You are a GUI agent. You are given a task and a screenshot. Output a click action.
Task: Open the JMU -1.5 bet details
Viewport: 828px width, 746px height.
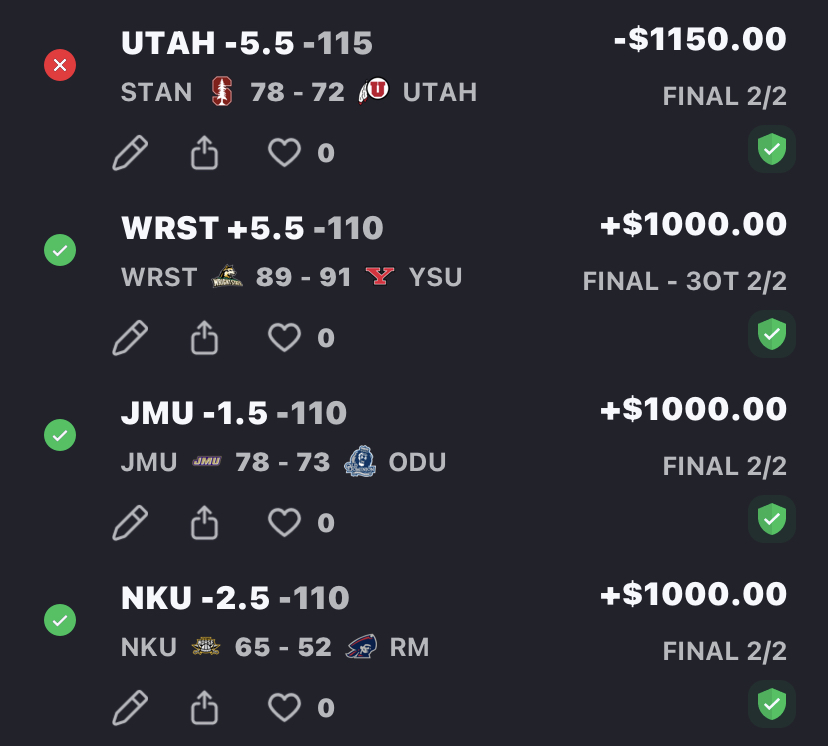(x=234, y=413)
